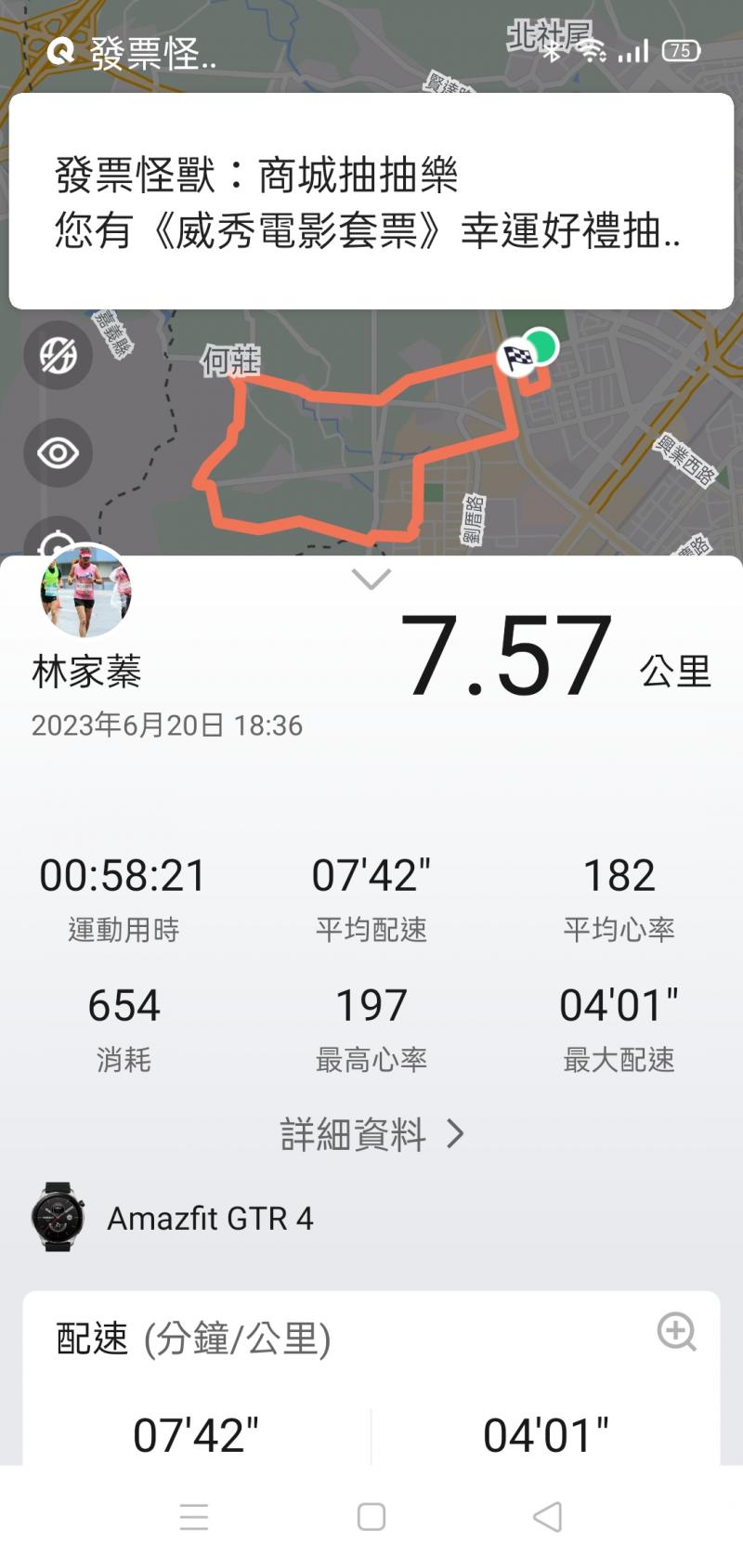Collapse the workout summary panel chevron
Viewport: 743px width, 1568px height.
coord(371,580)
